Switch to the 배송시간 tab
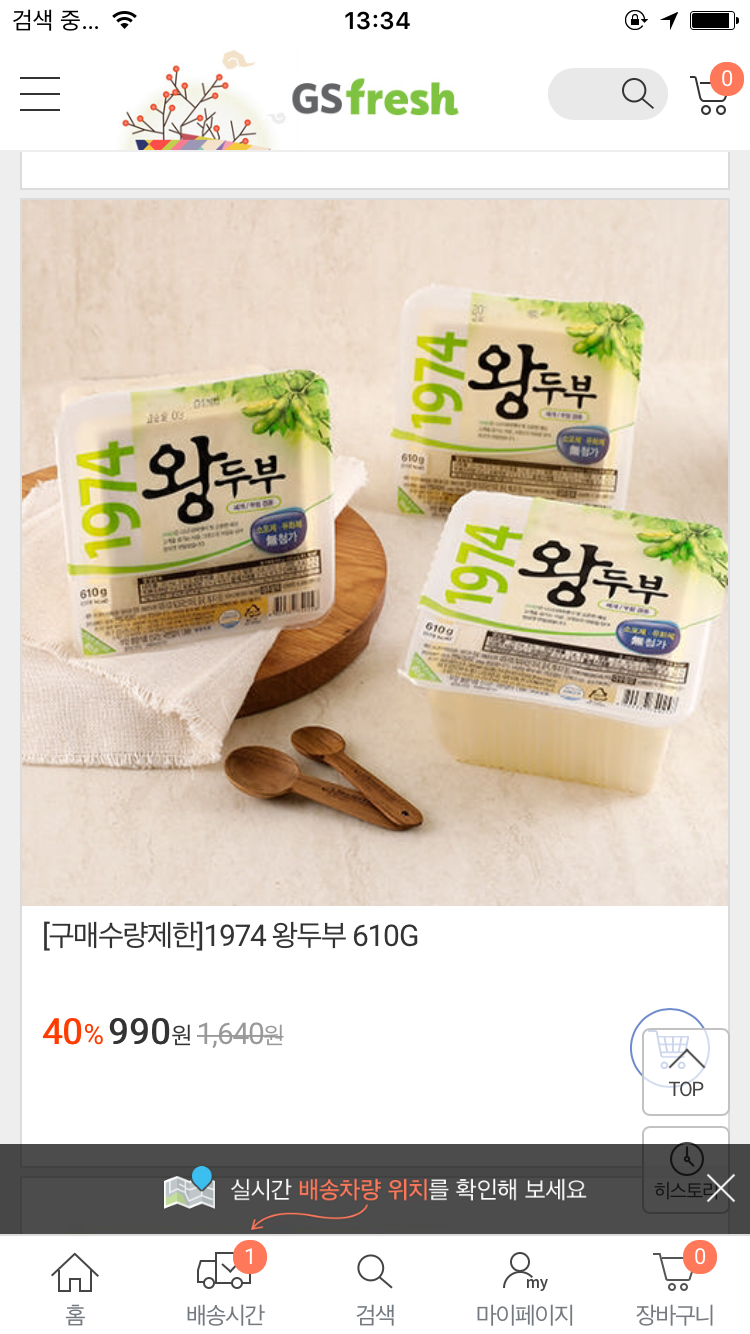Image resolution: width=750 pixels, height=1334 pixels. [x=225, y=1288]
